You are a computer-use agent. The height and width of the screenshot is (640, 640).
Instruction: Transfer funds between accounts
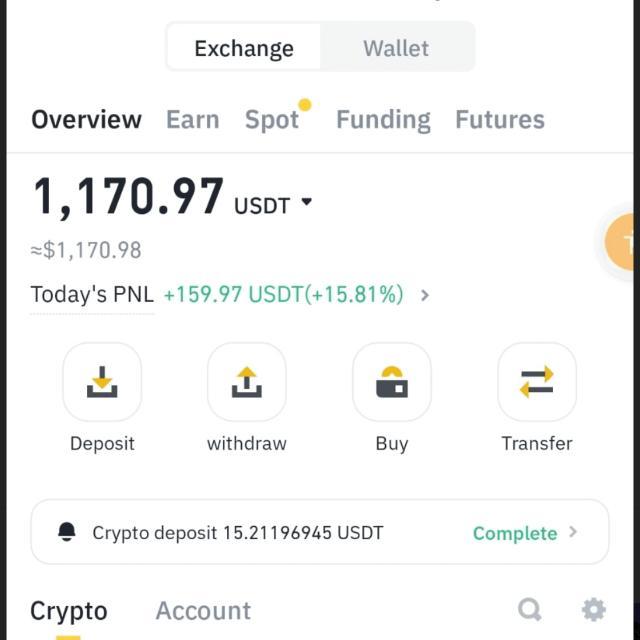tap(537, 382)
